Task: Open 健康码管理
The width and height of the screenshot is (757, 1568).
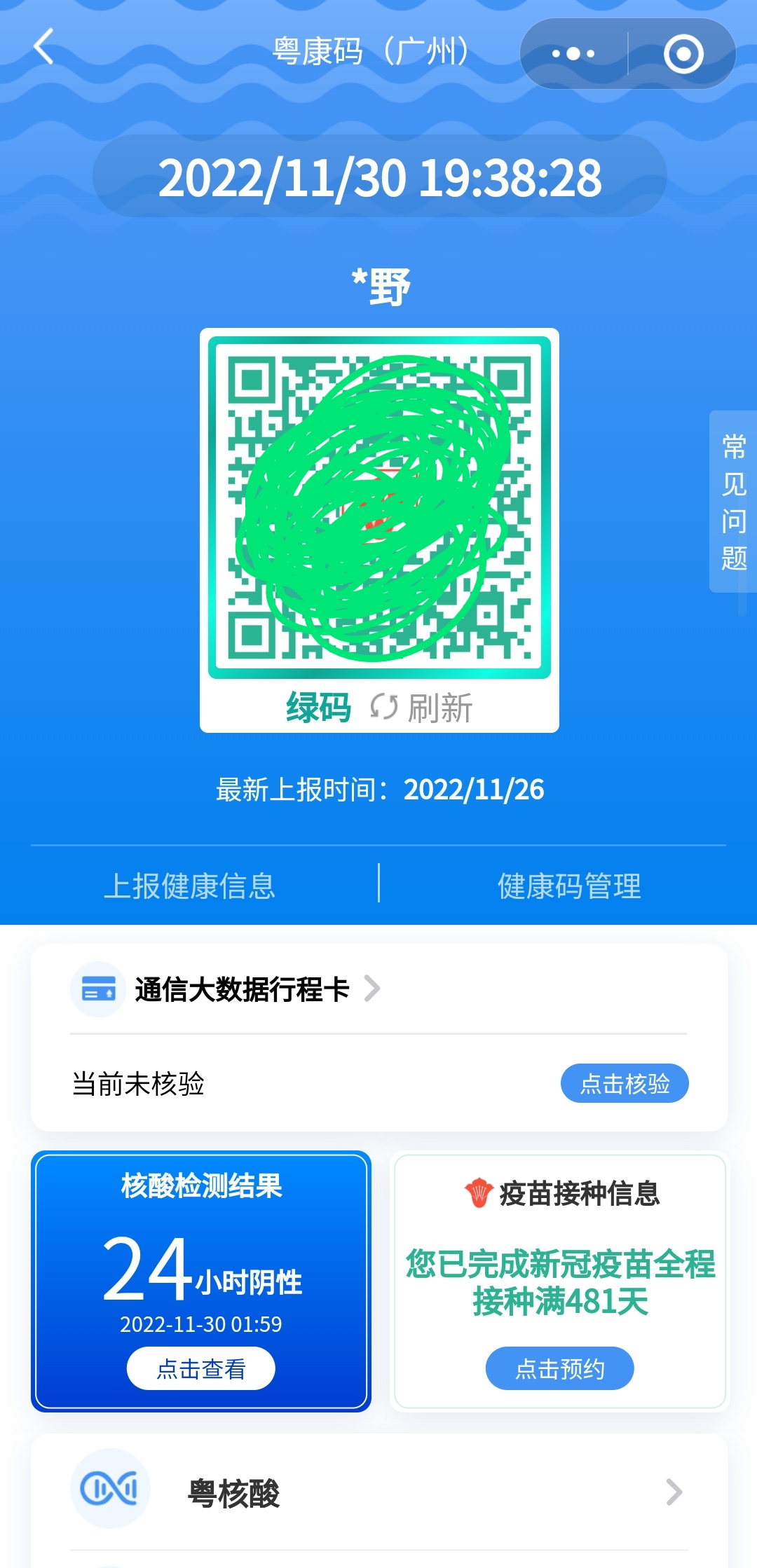Action: pos(569,886)
